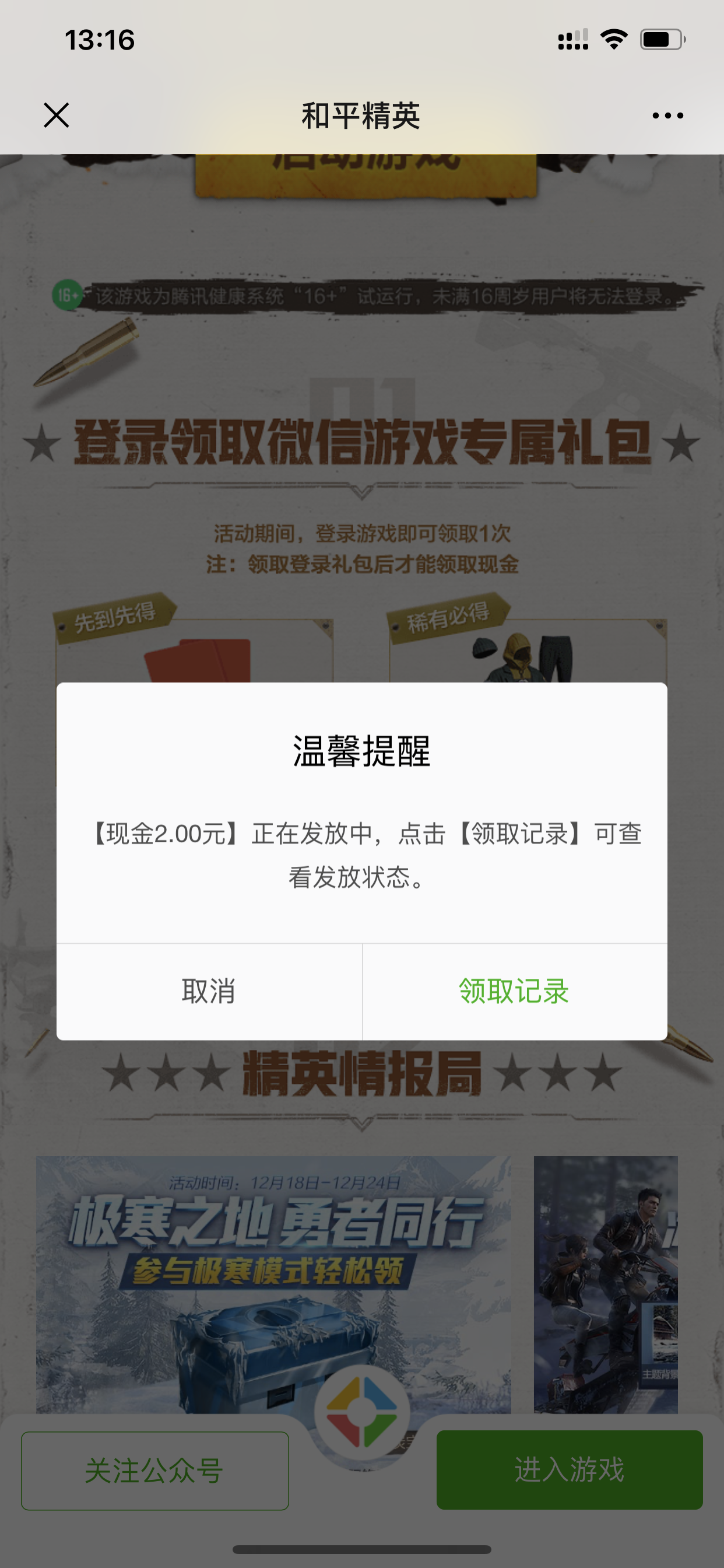This screenshot has height=1568, width=724.
Task: Tap 取消 to dismiss the dialog
Action: point(209,992)
